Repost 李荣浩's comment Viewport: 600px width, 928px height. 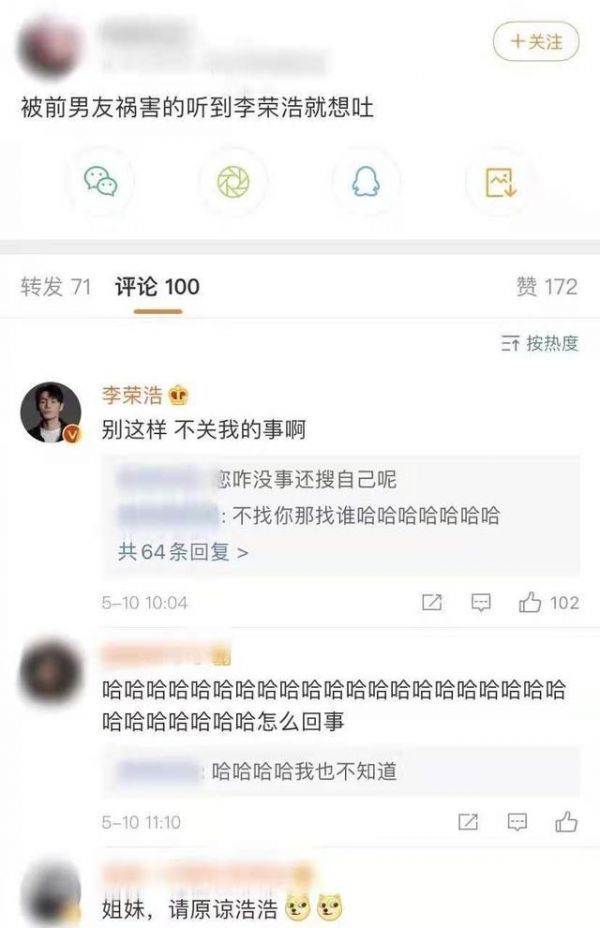tap(432, 603)
